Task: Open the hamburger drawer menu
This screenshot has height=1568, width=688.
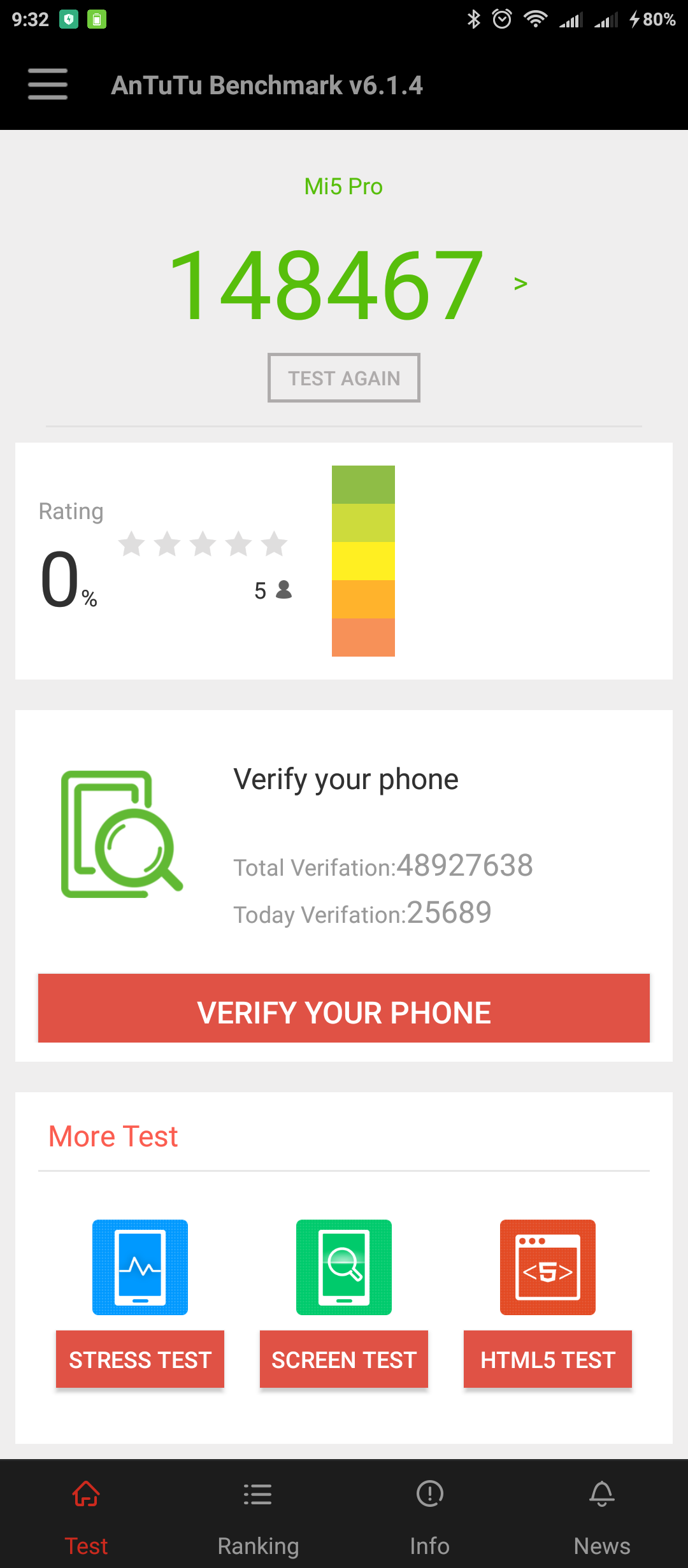Action: point(48,85)
